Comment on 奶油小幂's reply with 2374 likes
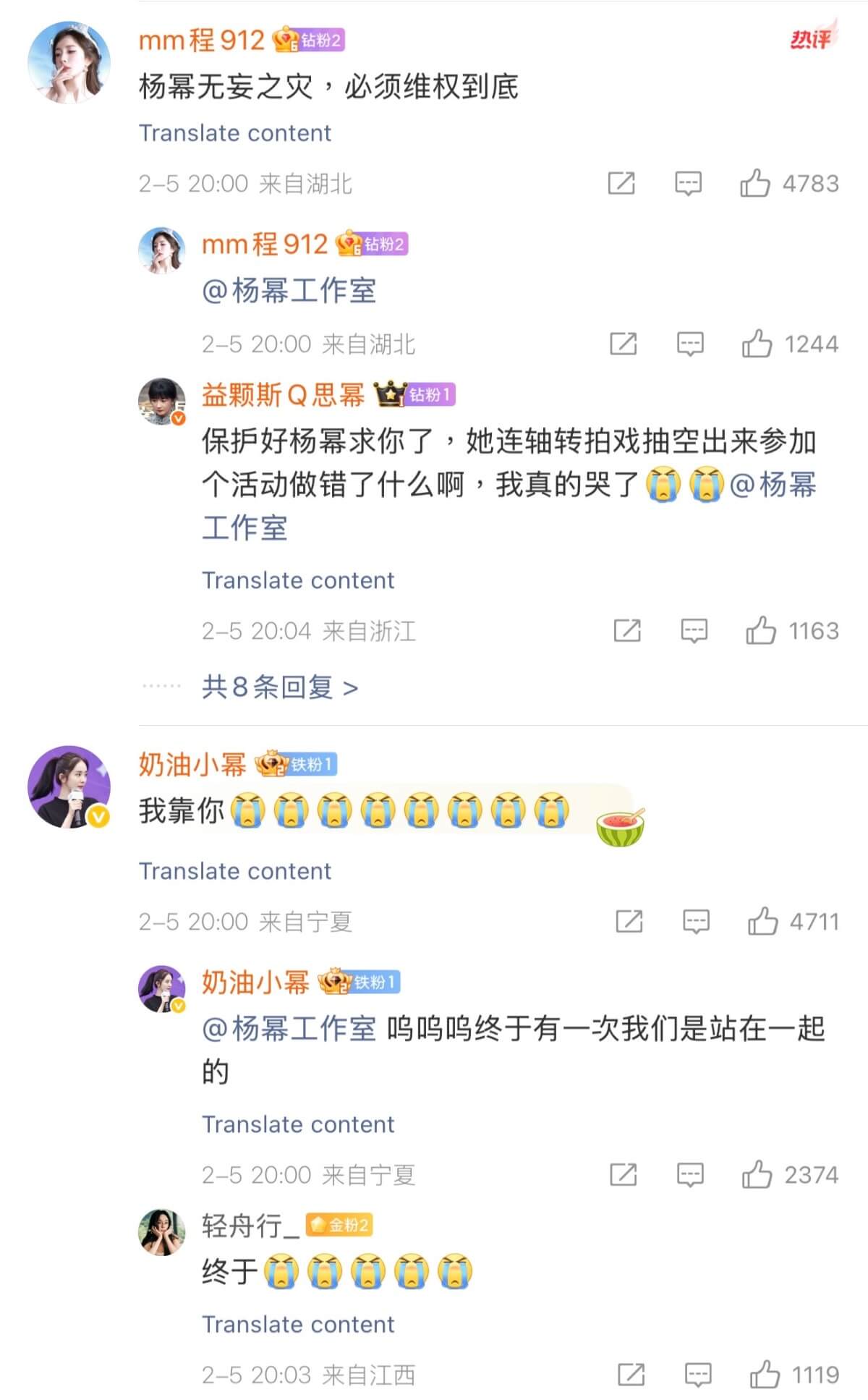Viewport: 868px width, 1400px height. [x=690, y=1174]
